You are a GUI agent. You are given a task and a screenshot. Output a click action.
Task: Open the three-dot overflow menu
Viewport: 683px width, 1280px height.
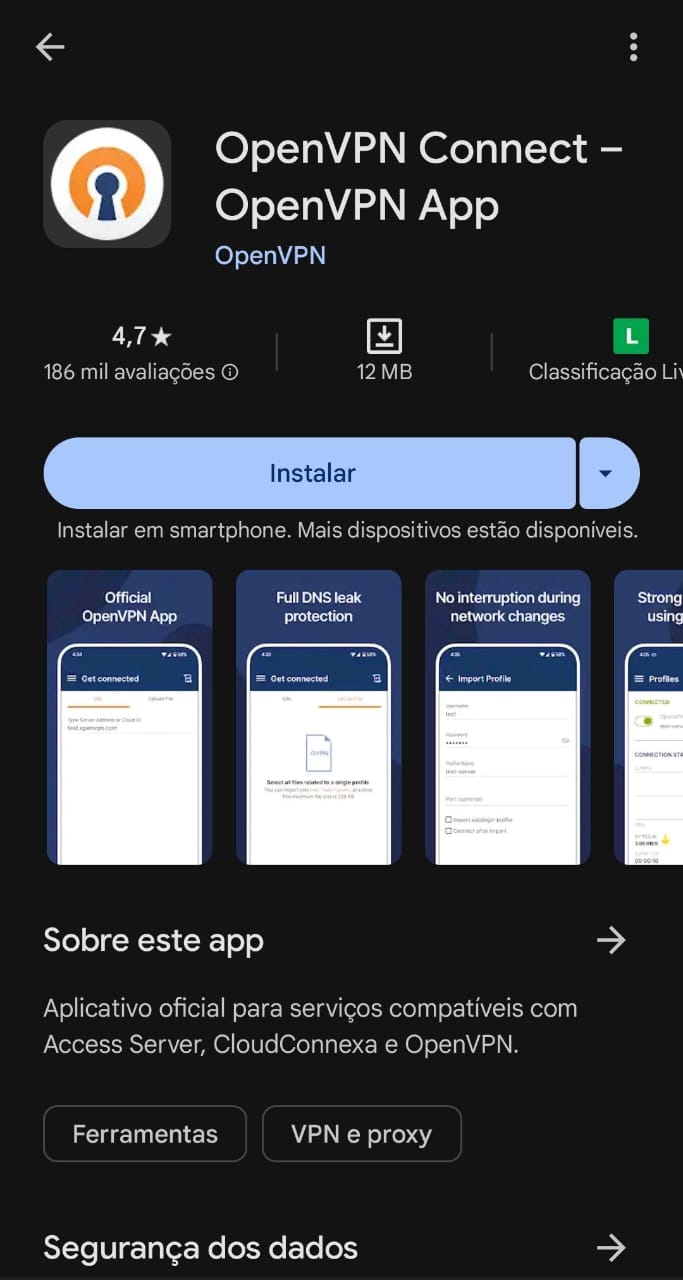tap(633, 47)
